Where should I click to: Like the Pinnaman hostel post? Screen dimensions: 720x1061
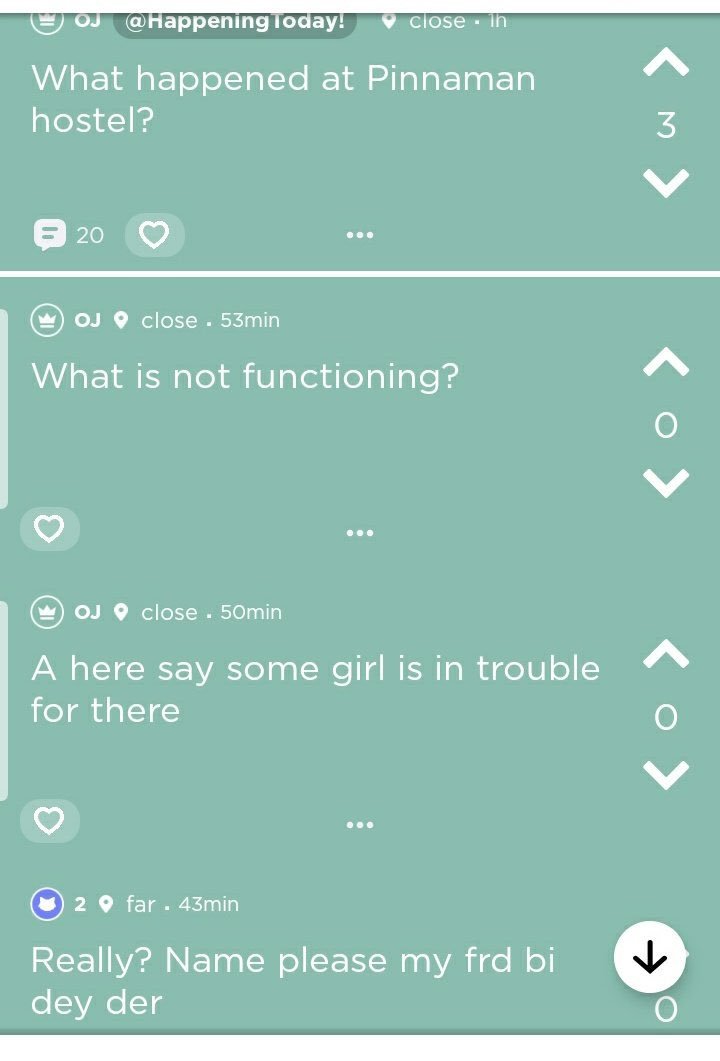point(154,235)
